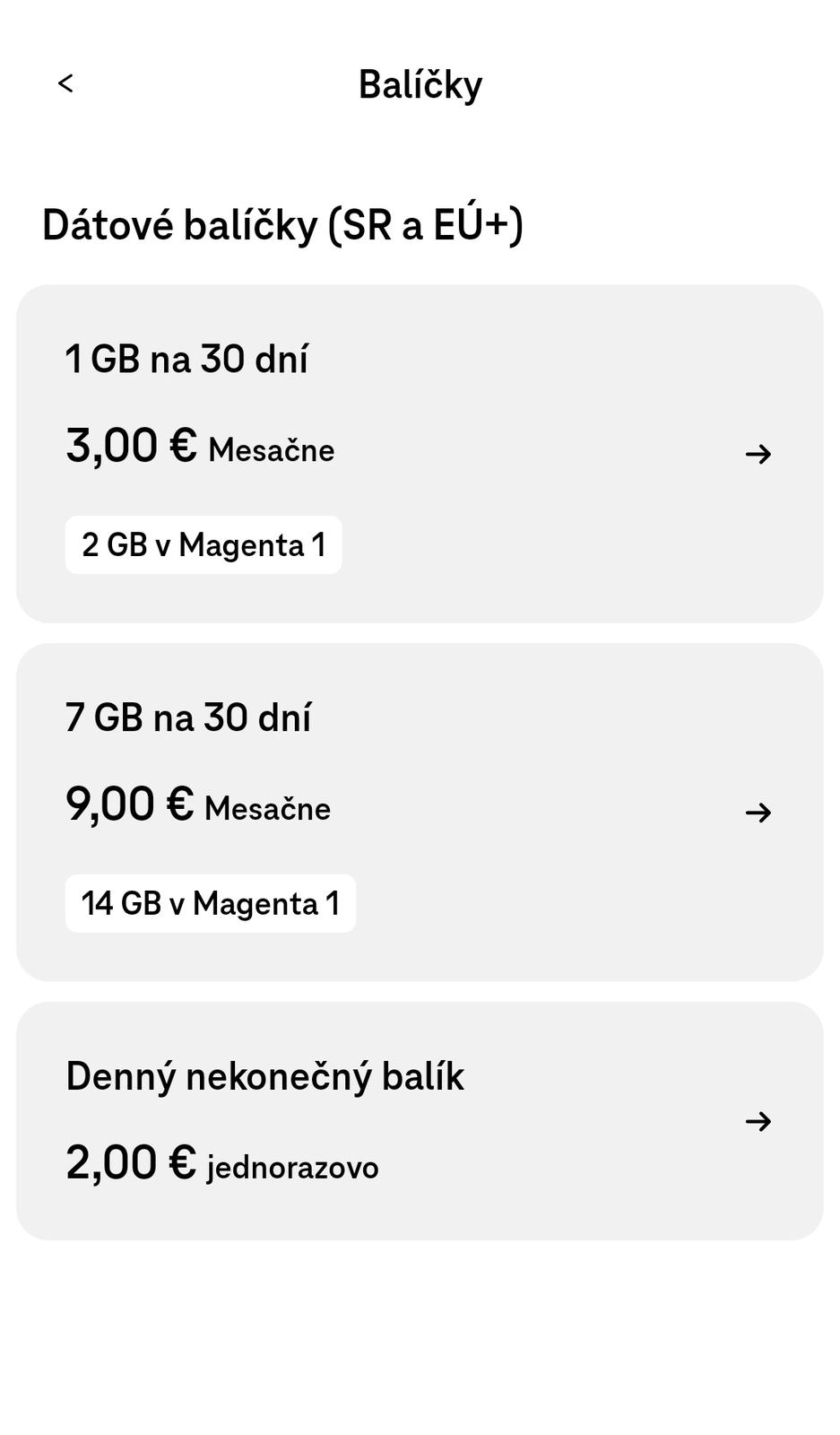This screenshot has height=1435, width=840.
Task: Go back using the top-left arrow
Action: [65, 83]
